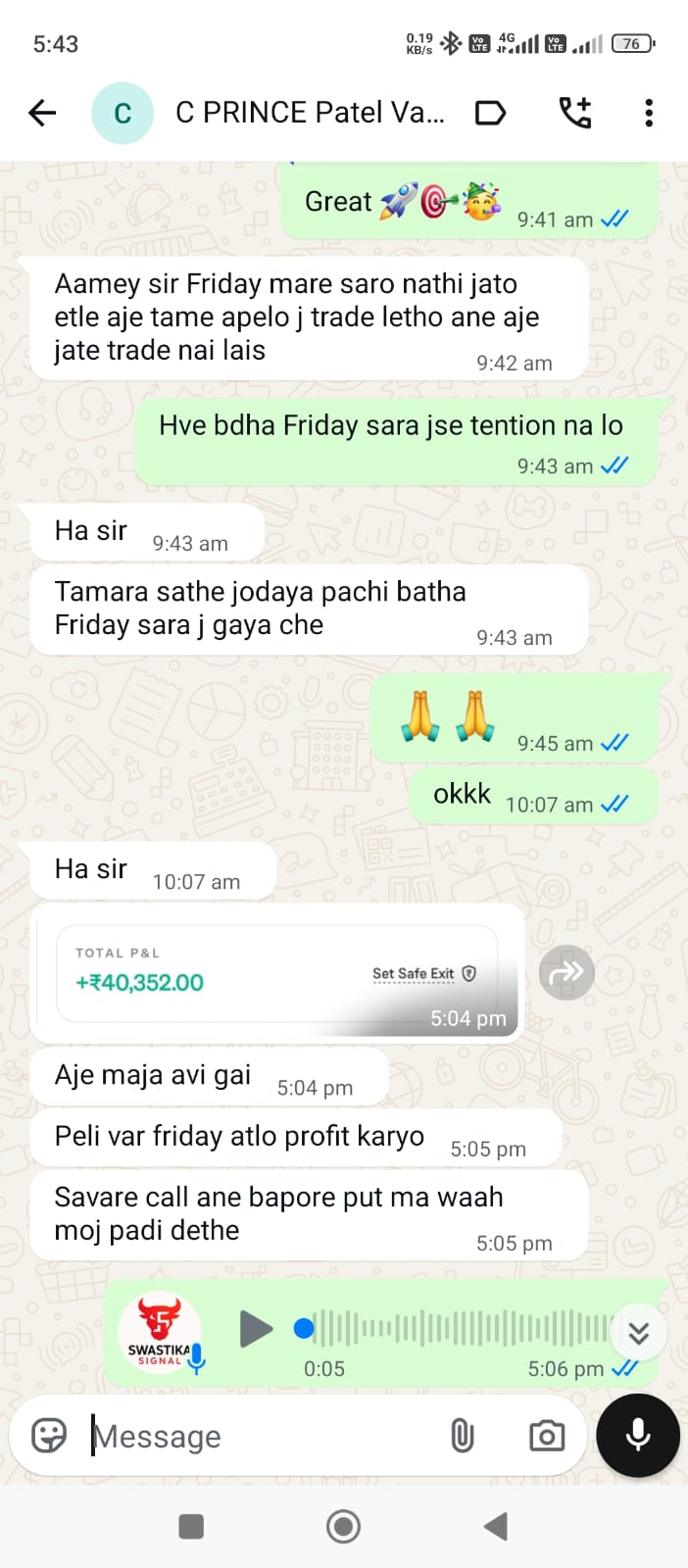Open the label tag icon
The width and height of the screenshot is (688, 1568).
490,114
